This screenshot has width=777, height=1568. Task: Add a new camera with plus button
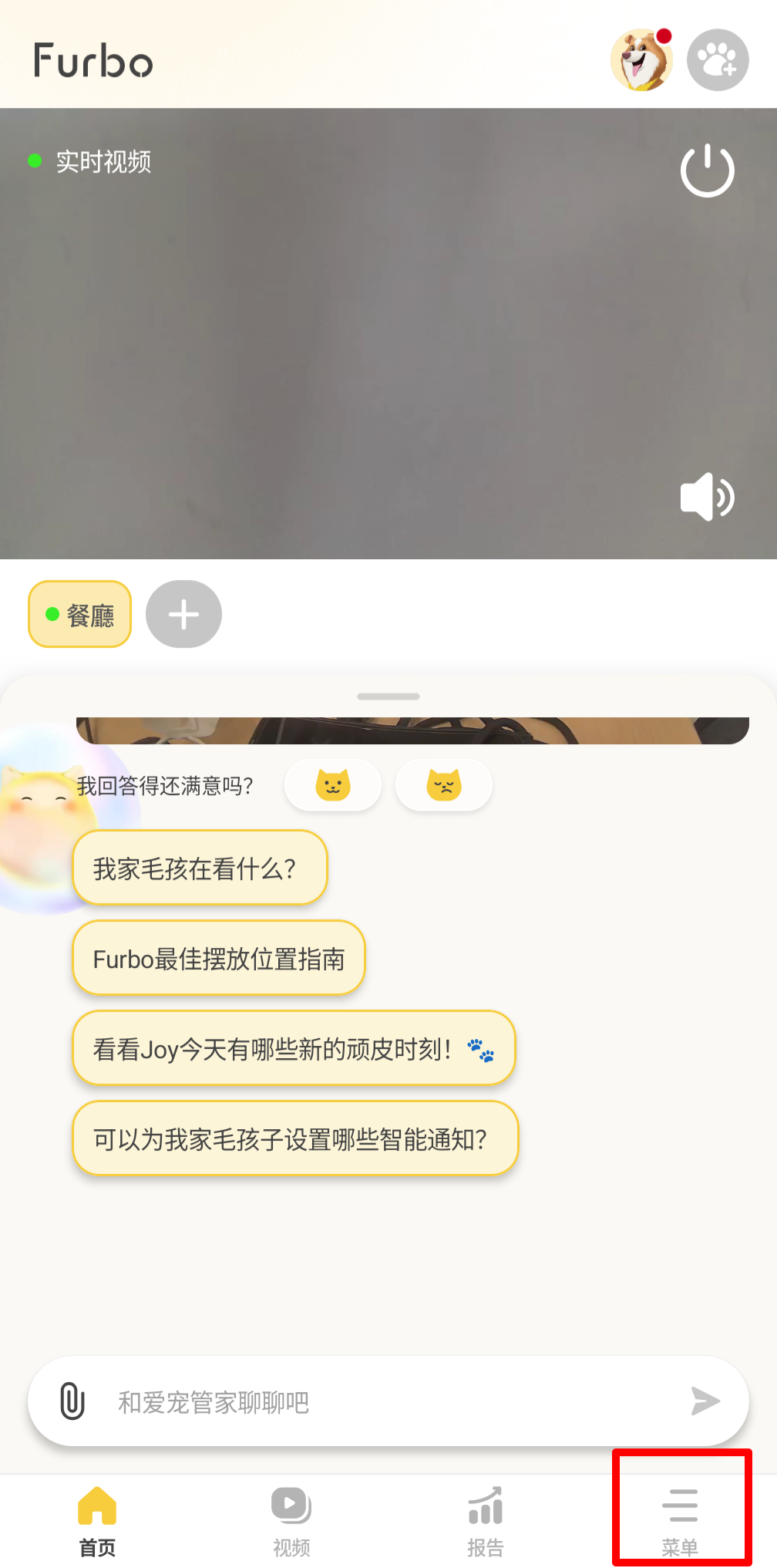click(x=183, y=615)
